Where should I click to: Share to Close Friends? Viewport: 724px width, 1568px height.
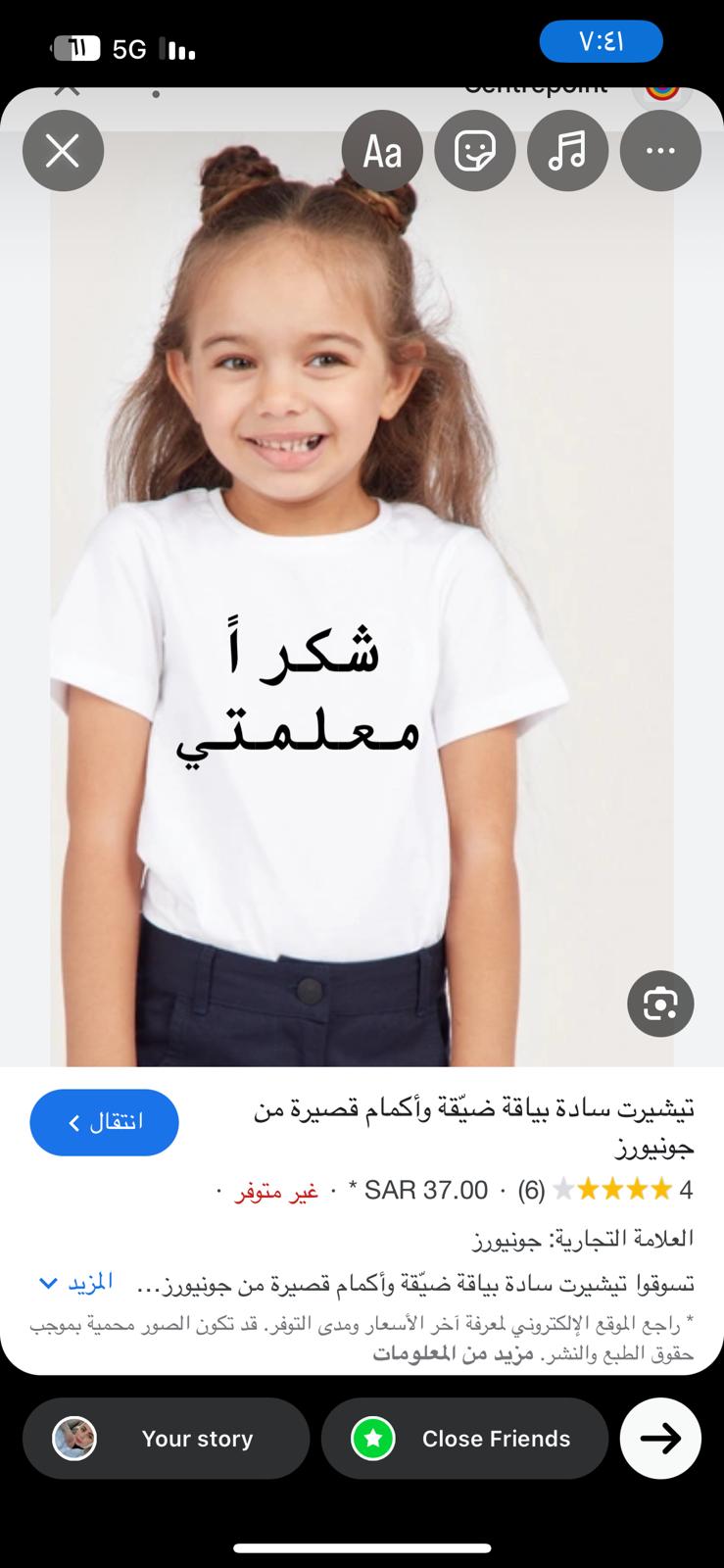click(465, 1439)
